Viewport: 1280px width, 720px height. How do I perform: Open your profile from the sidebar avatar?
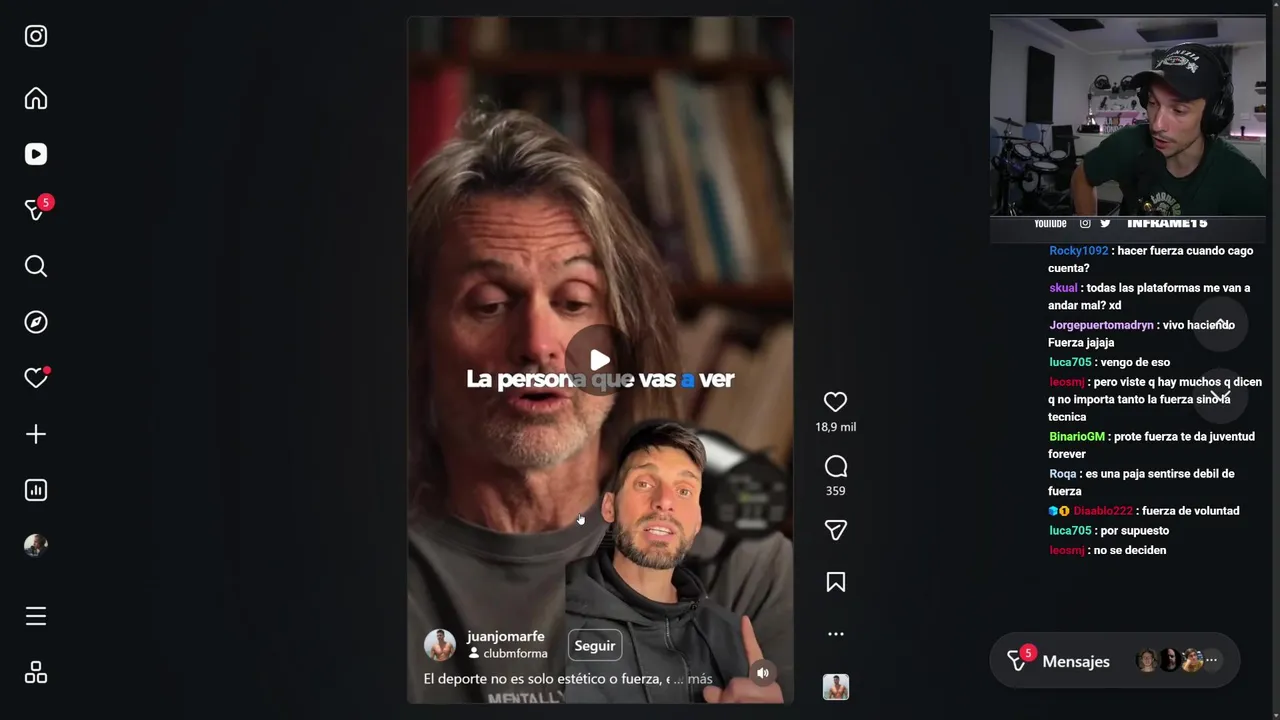coord(36,545)
